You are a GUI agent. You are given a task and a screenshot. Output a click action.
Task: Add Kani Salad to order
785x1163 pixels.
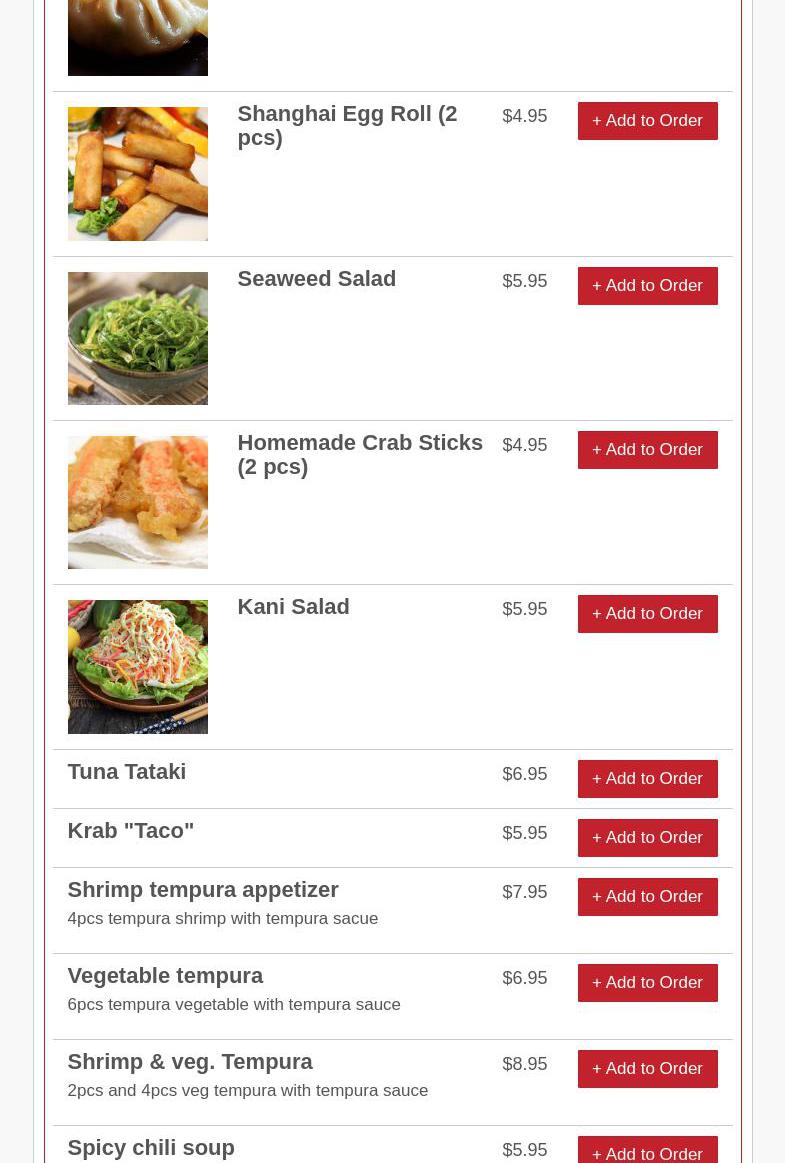(647, 614)
